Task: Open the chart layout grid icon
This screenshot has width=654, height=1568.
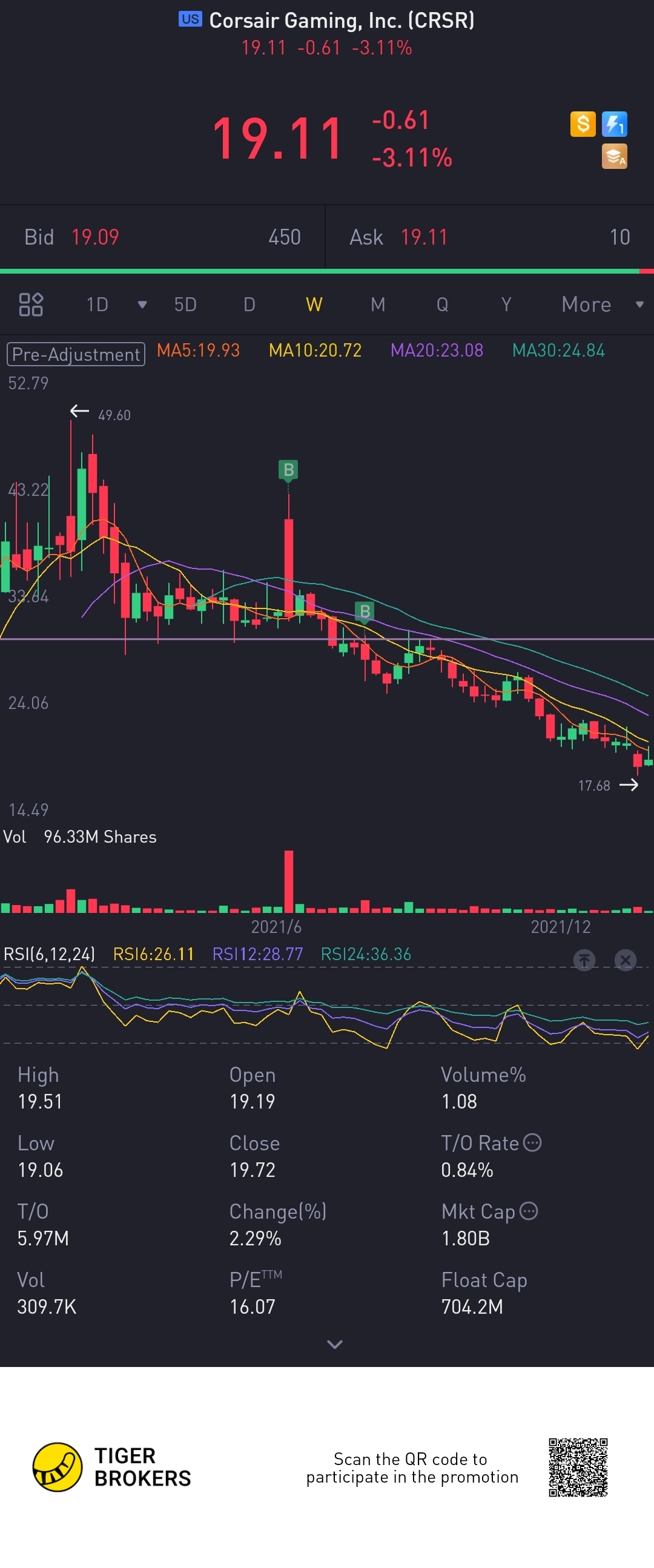Action: coord(30,305)
